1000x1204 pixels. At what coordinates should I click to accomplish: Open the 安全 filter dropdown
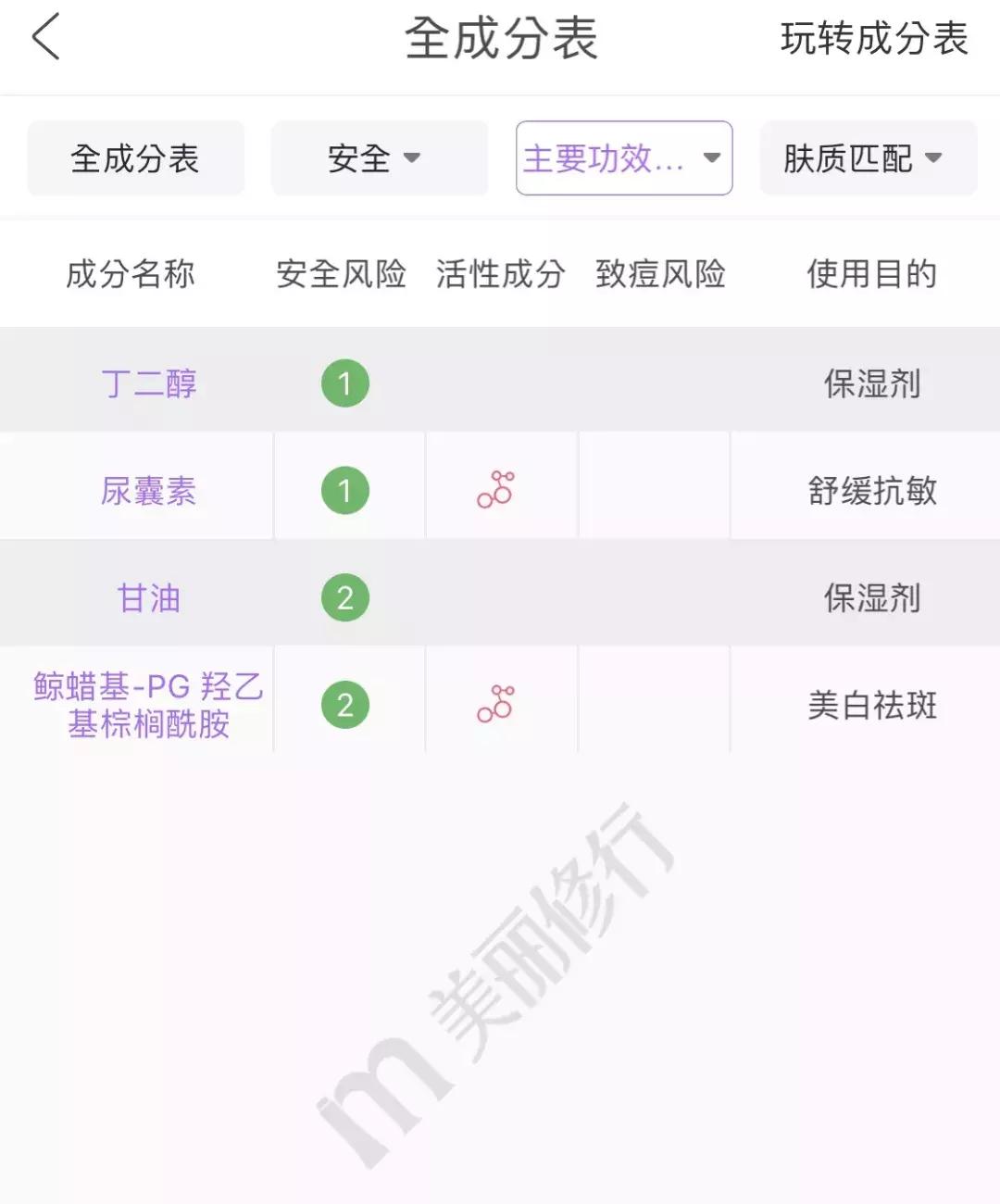(x=378, y=157)
